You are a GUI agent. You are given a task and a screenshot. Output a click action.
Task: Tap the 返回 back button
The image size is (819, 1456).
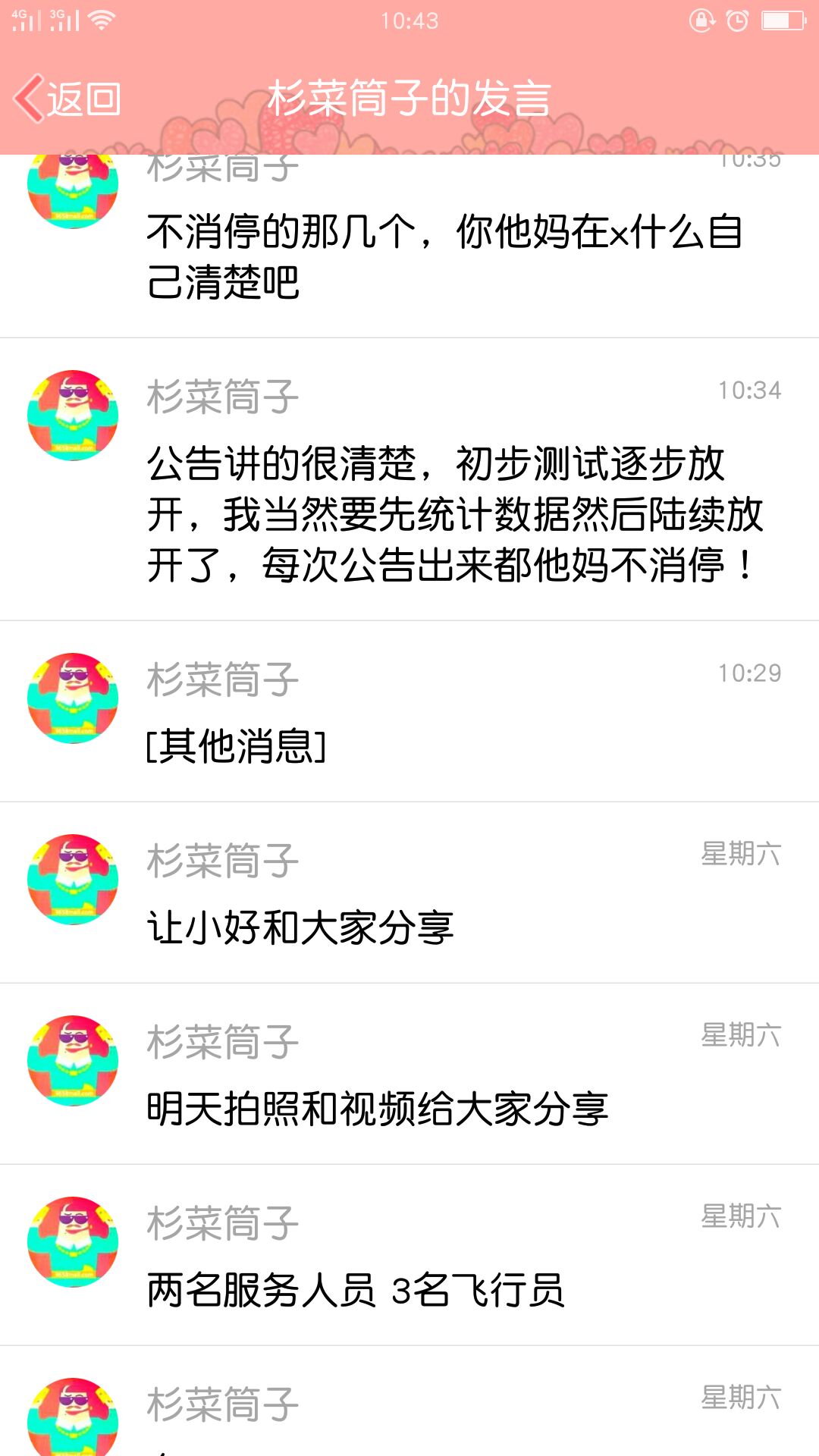[68, 99]
